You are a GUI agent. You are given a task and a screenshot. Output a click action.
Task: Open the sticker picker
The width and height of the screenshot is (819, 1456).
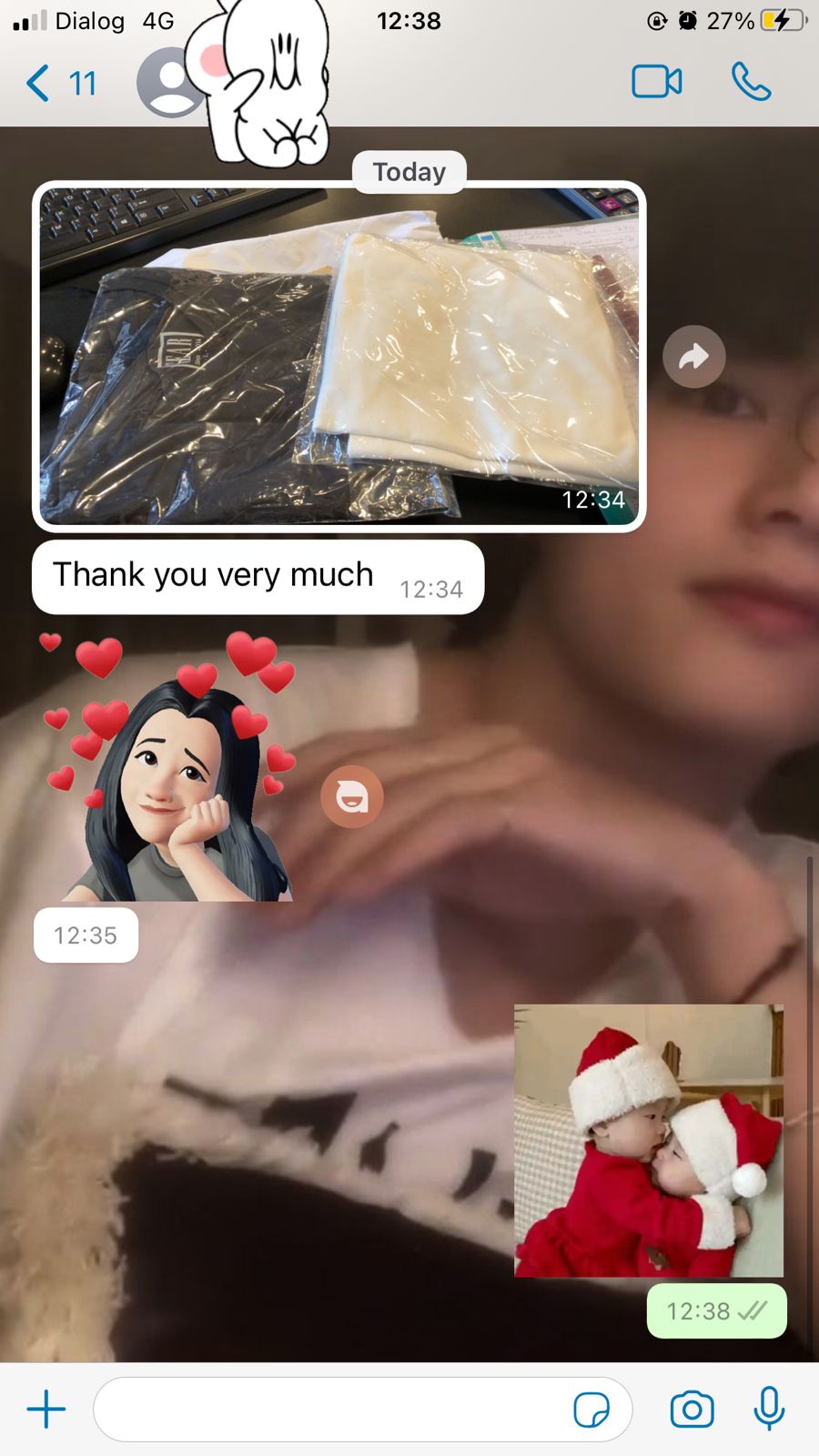(591, 1410)
